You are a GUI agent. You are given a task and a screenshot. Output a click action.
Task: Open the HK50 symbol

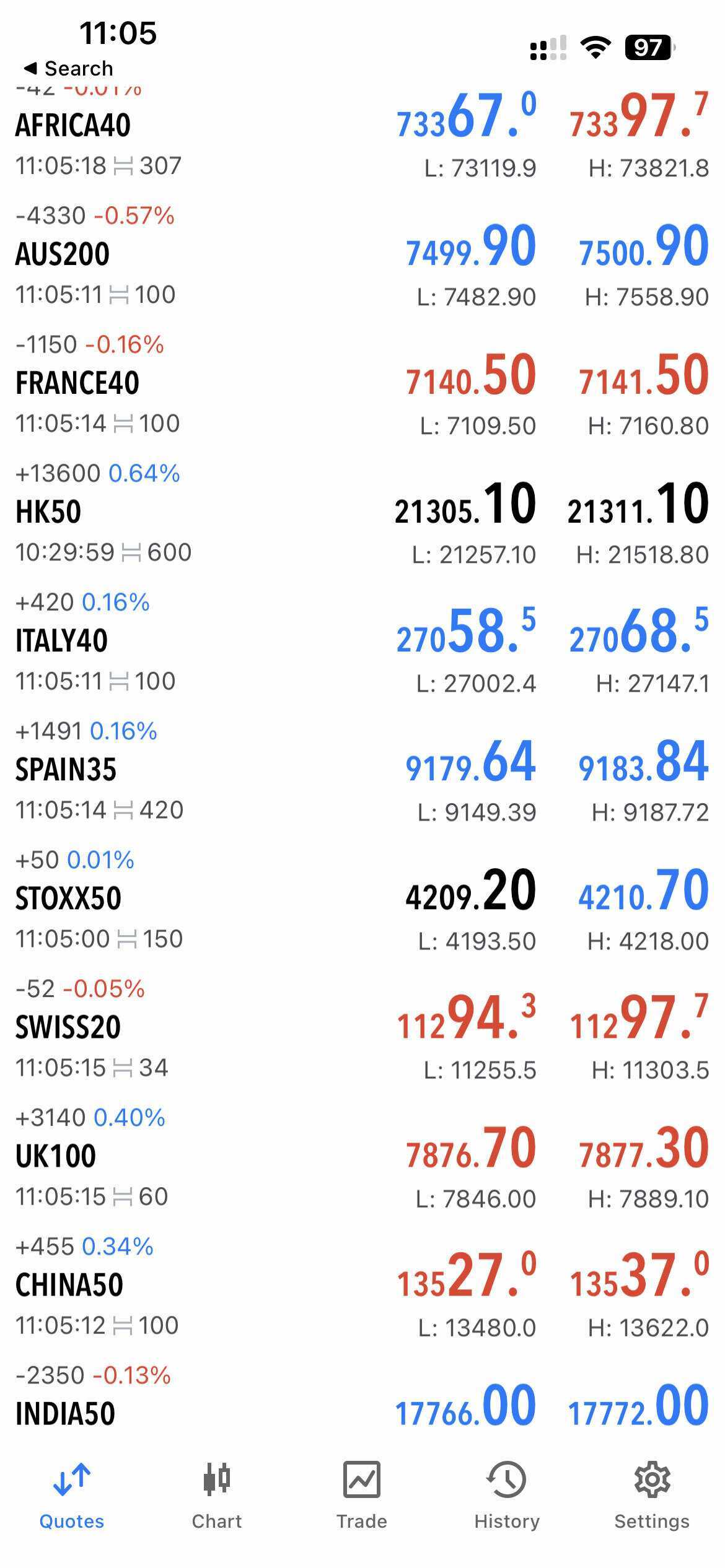48,512
